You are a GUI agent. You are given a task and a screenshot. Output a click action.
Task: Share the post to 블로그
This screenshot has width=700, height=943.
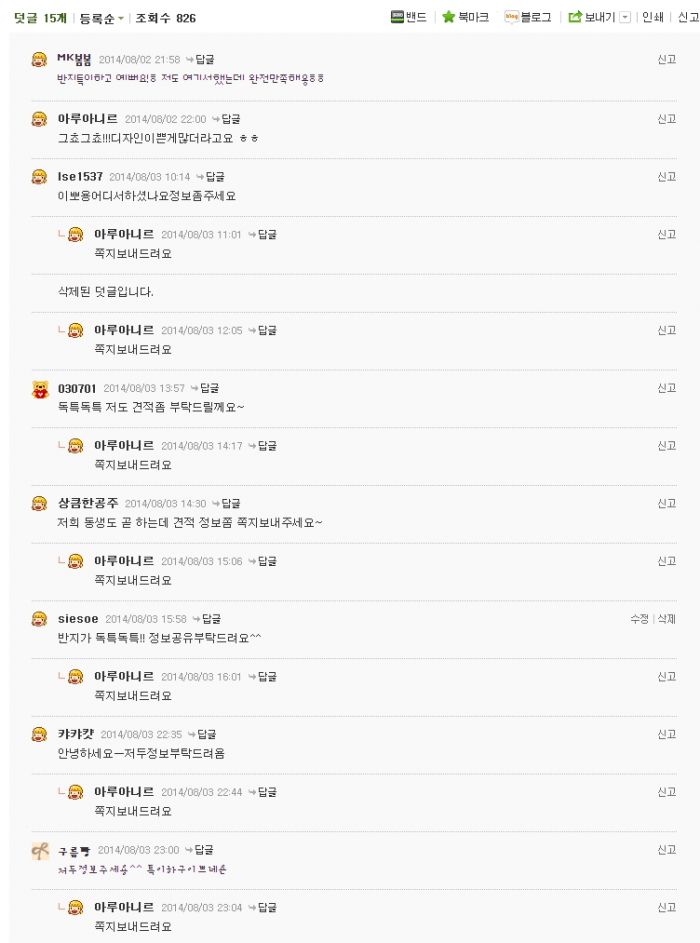pos(527,18)
